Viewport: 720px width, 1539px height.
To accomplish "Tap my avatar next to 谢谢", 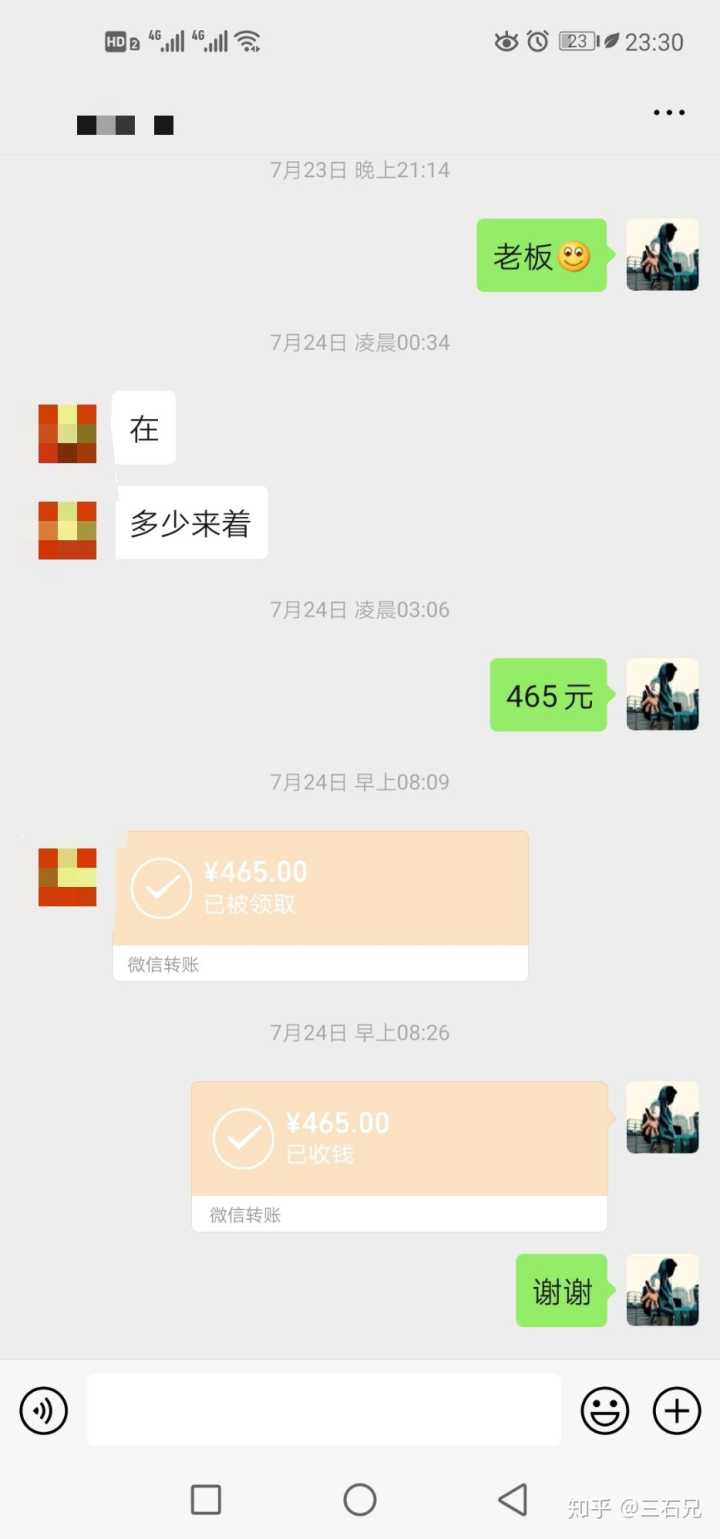I will point(662,1290).
